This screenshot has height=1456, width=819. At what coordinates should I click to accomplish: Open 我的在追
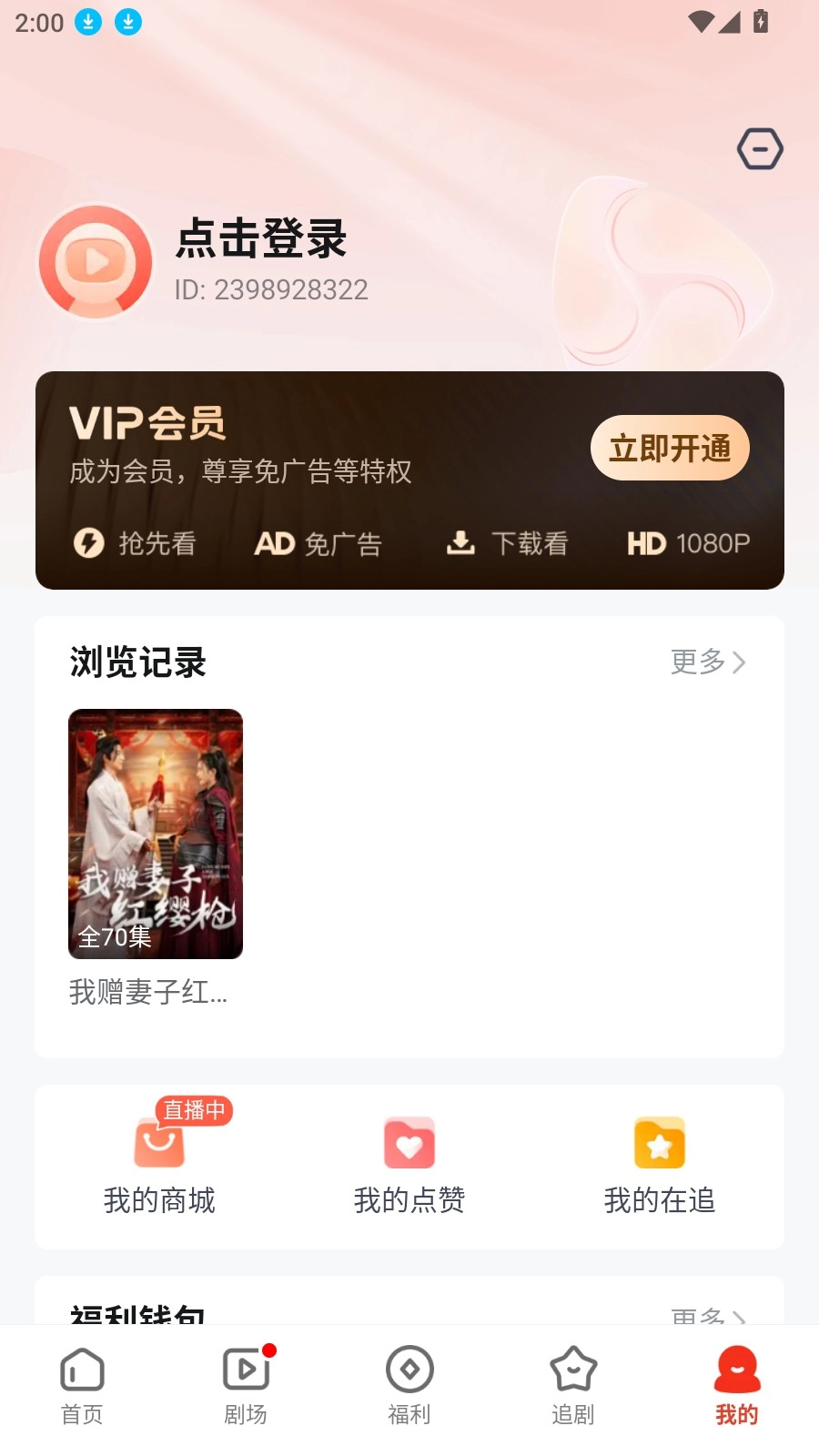[660, 1167]
